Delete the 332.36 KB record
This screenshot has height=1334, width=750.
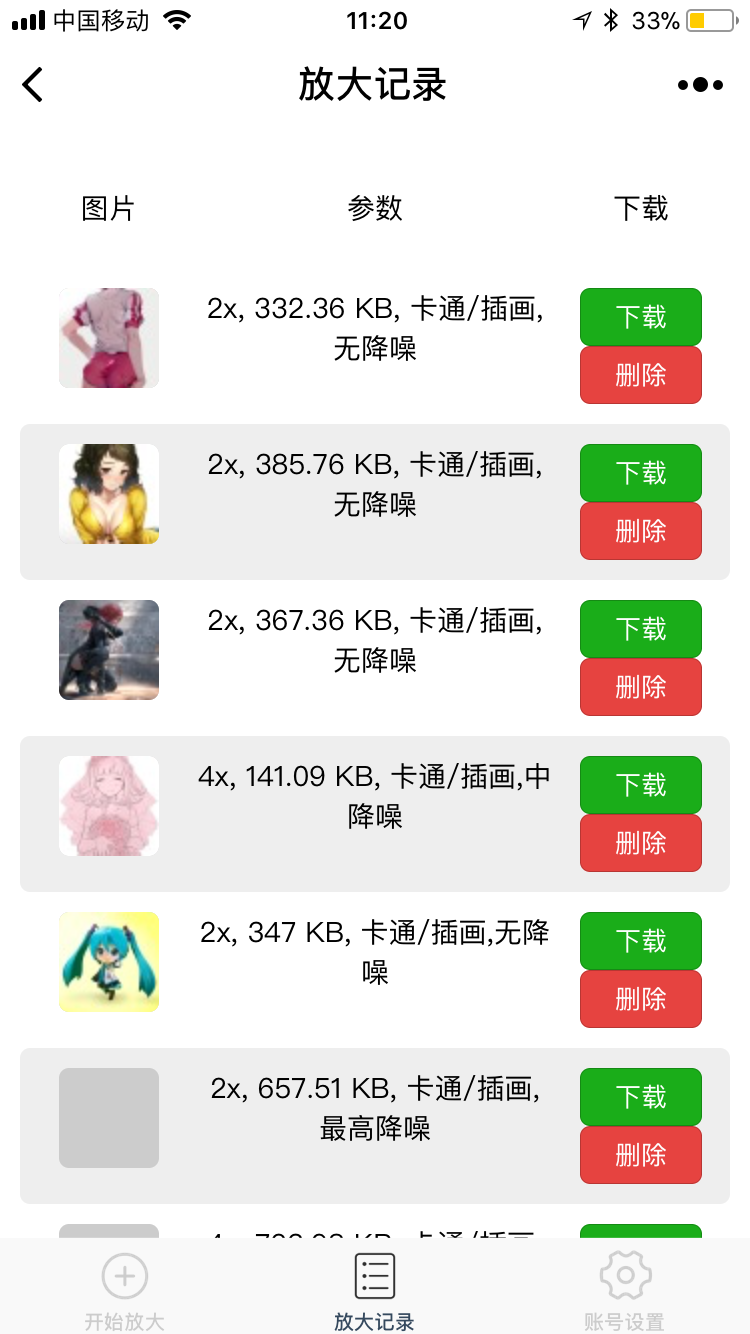(641, 375)
